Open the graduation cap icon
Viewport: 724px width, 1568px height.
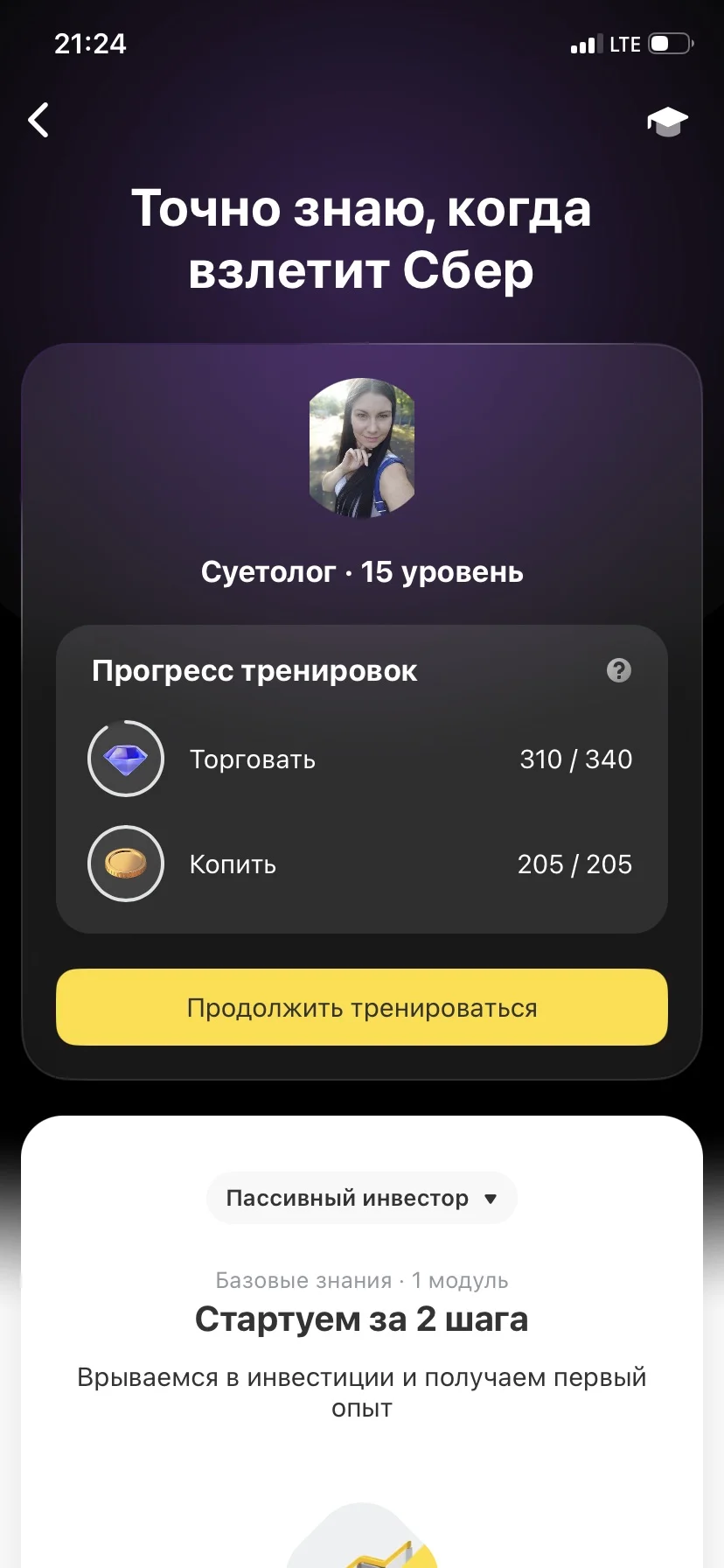coord(667,122)
